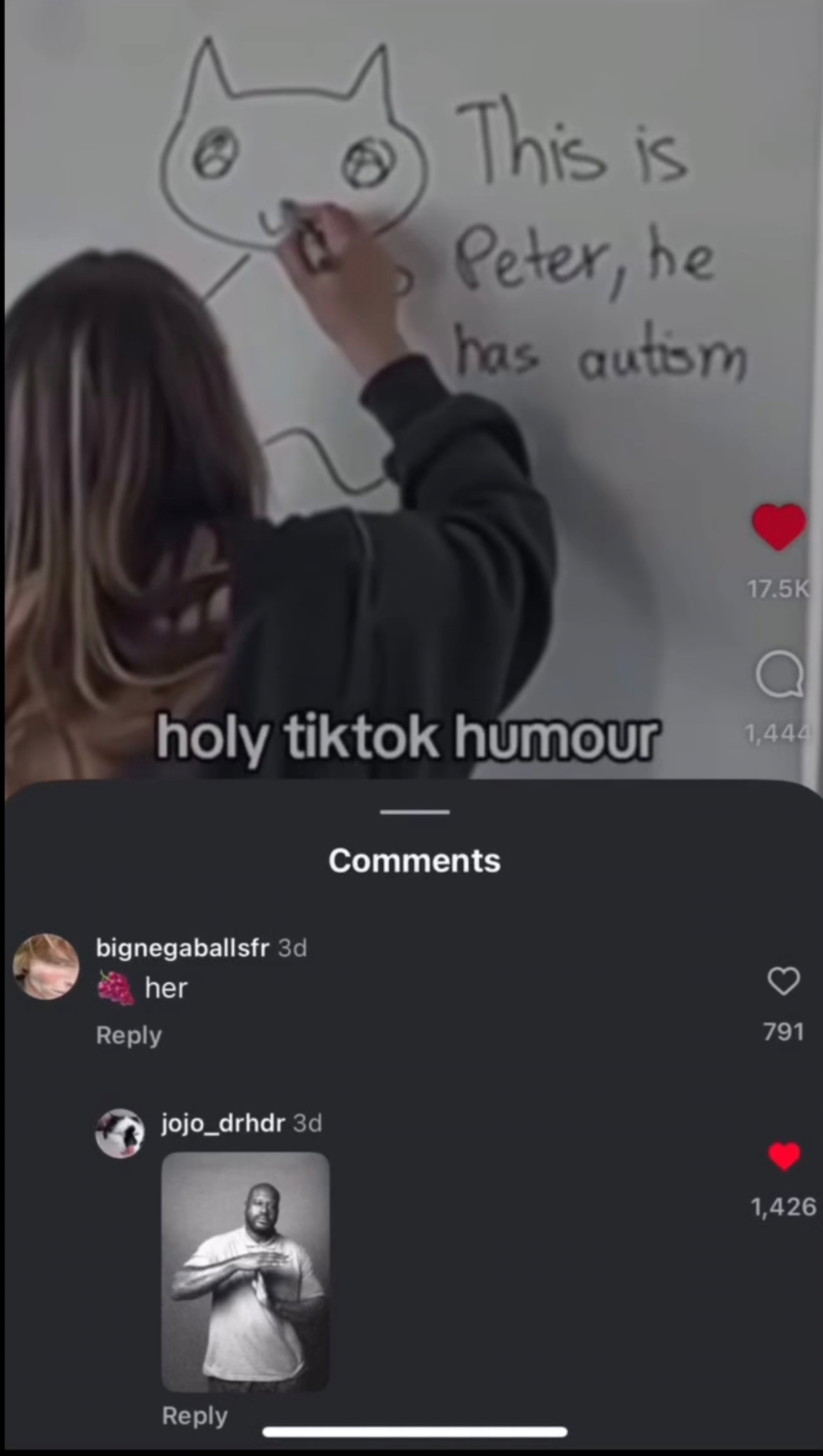The height and width of the screenshot is (1456, 823).
Task: Visit the jojo_drhdr username profile
Action: click(223, 1123)
